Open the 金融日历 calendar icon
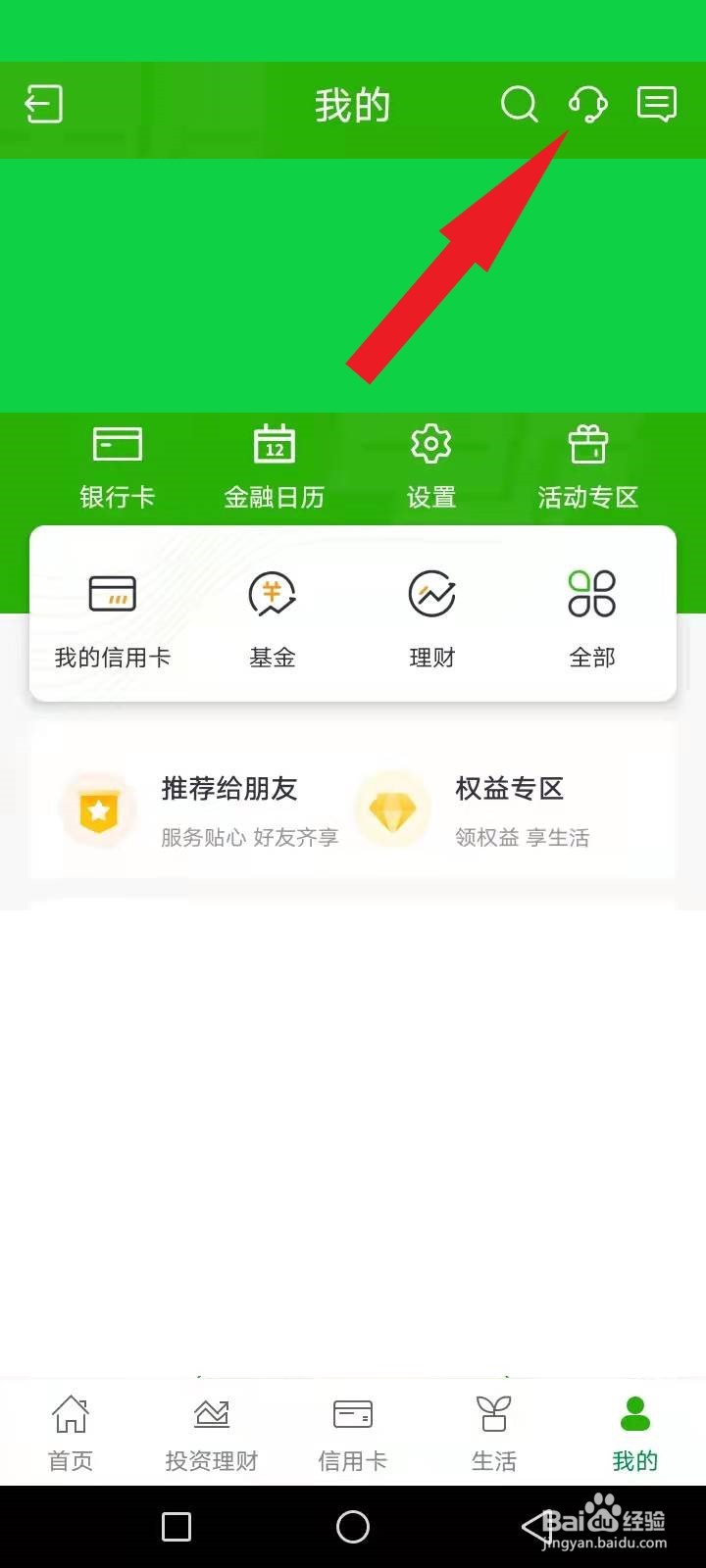 point(274,461)
